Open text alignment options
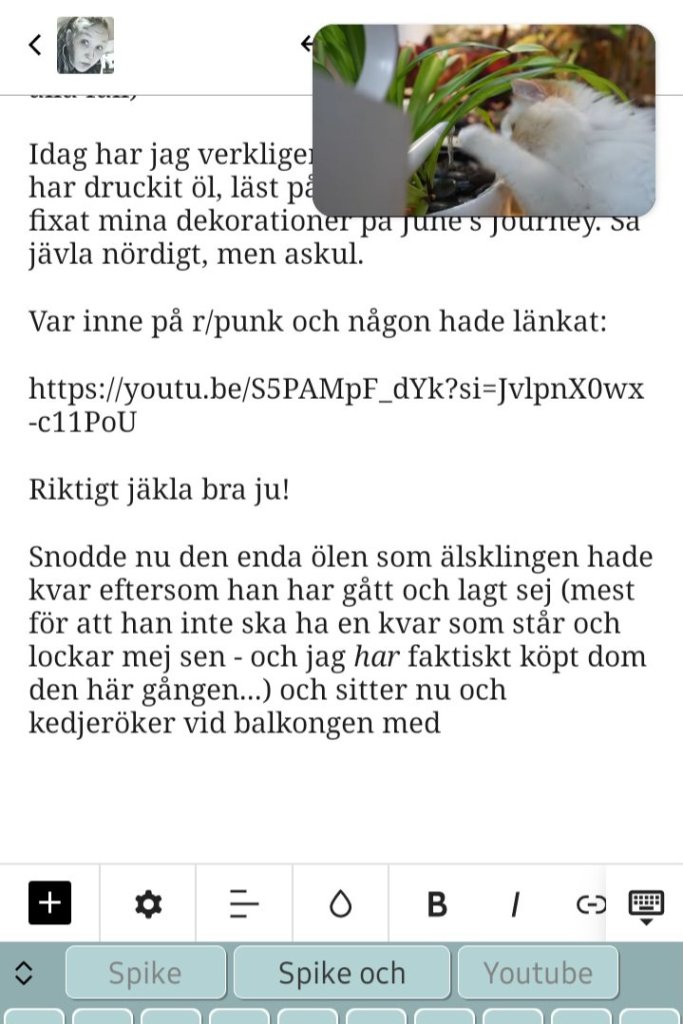 pos(244,904)
